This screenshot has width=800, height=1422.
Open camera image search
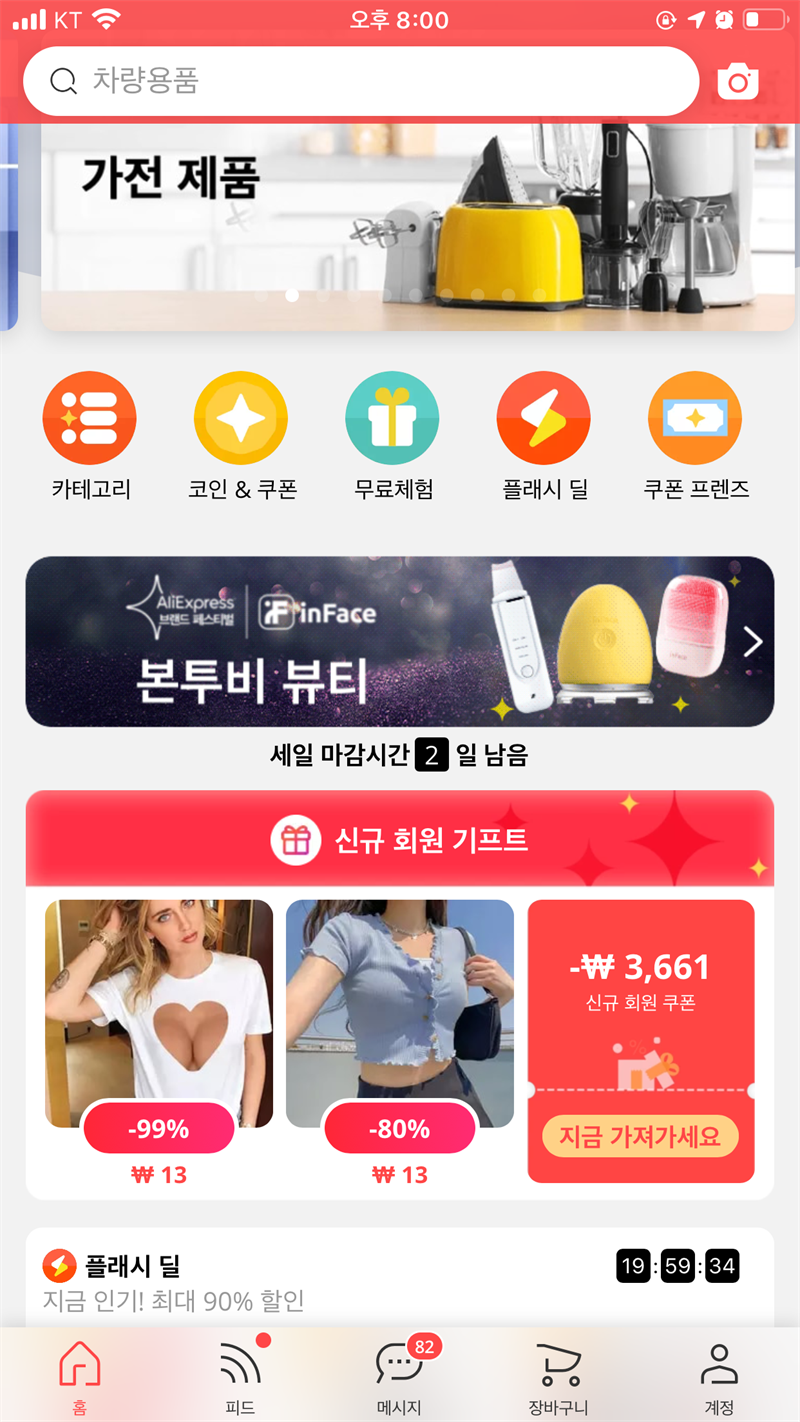point(738,82)
